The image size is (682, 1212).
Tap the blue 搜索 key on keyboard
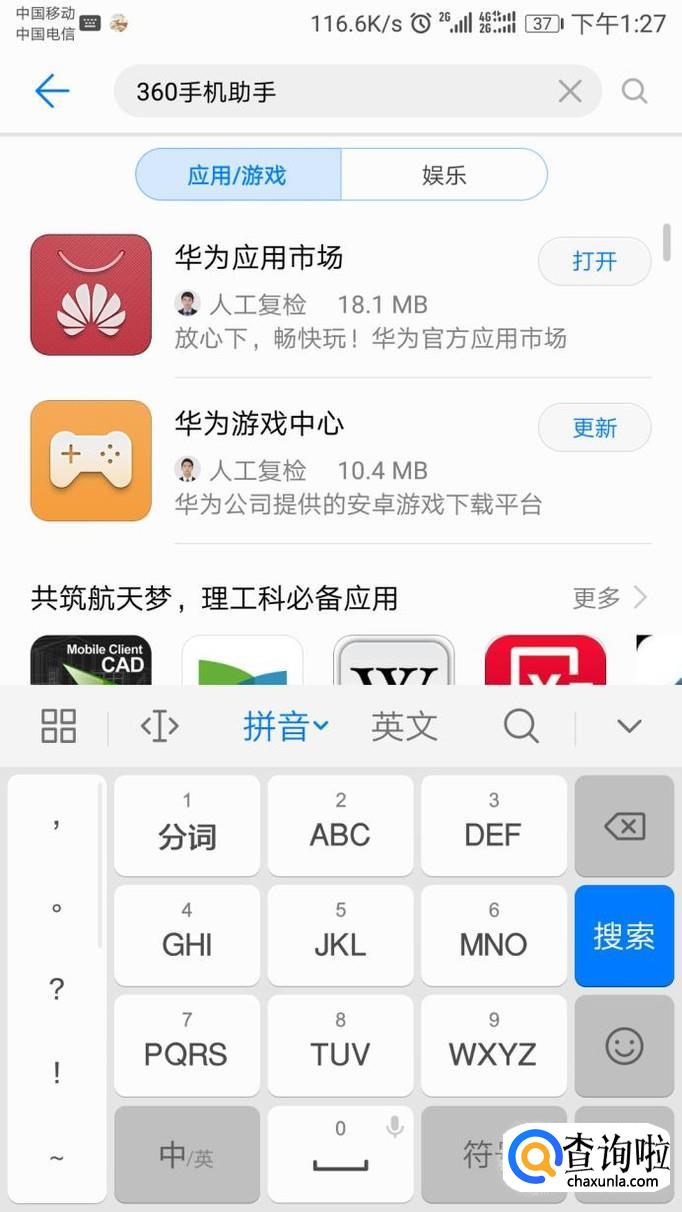(624, 936)
